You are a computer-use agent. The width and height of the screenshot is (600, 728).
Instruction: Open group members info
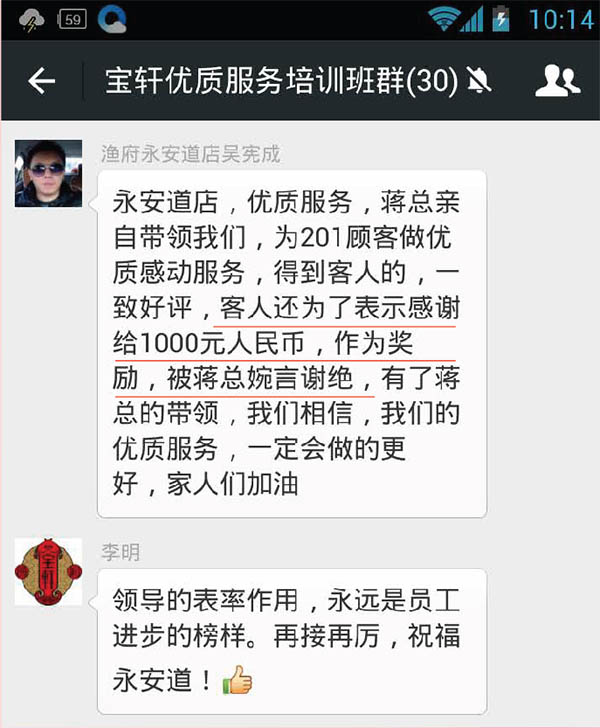coord(557,81)
